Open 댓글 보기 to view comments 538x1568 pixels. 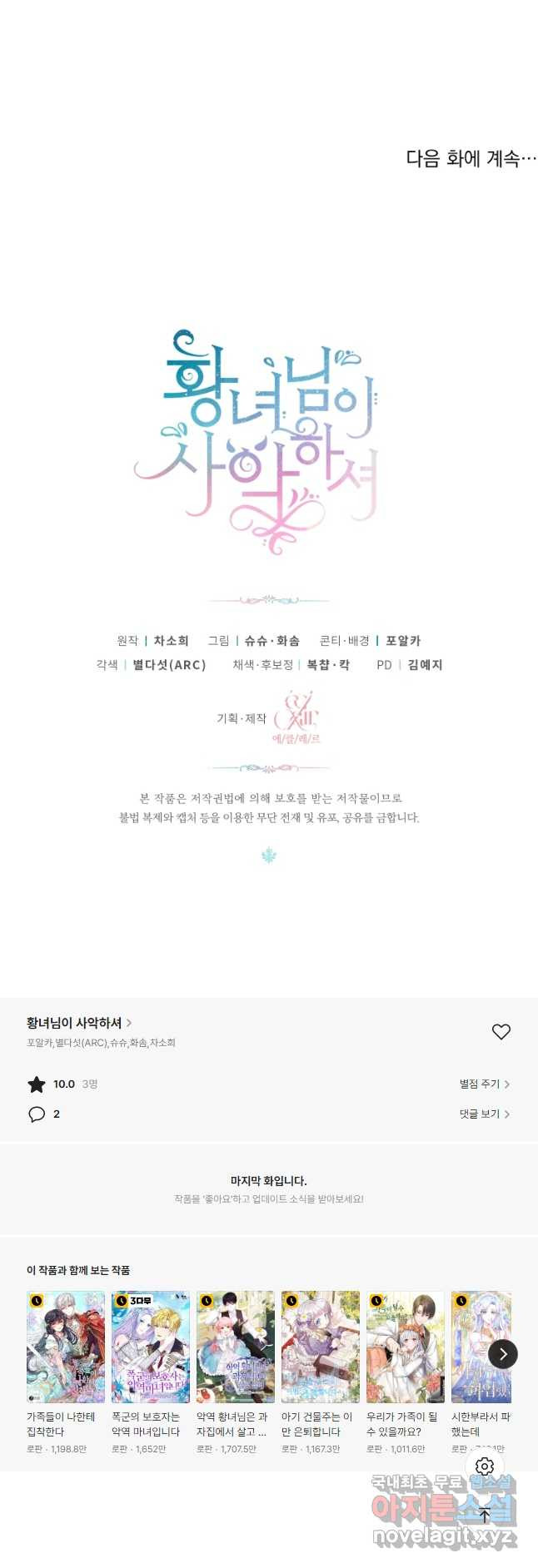(x=484, y=1114)
